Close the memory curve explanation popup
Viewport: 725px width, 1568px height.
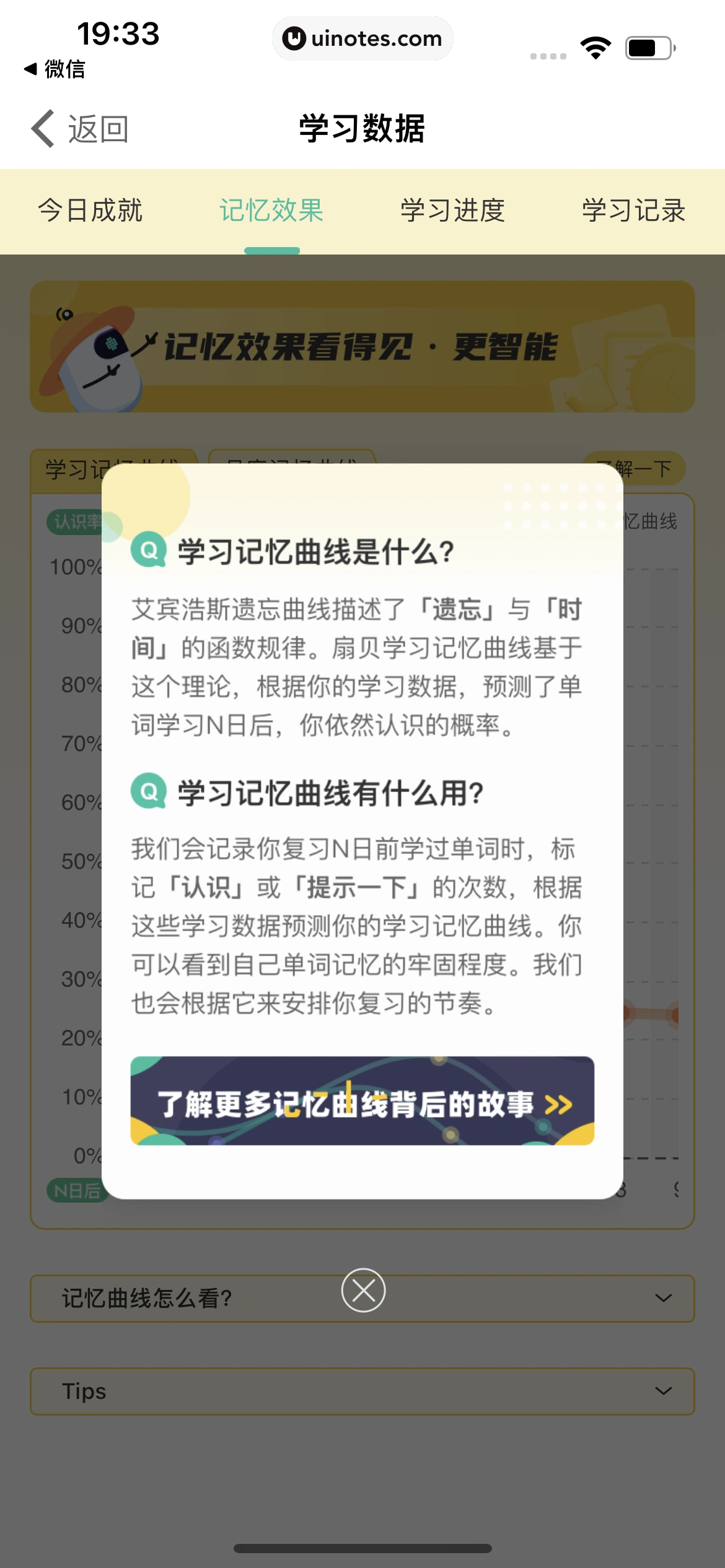363,1291
